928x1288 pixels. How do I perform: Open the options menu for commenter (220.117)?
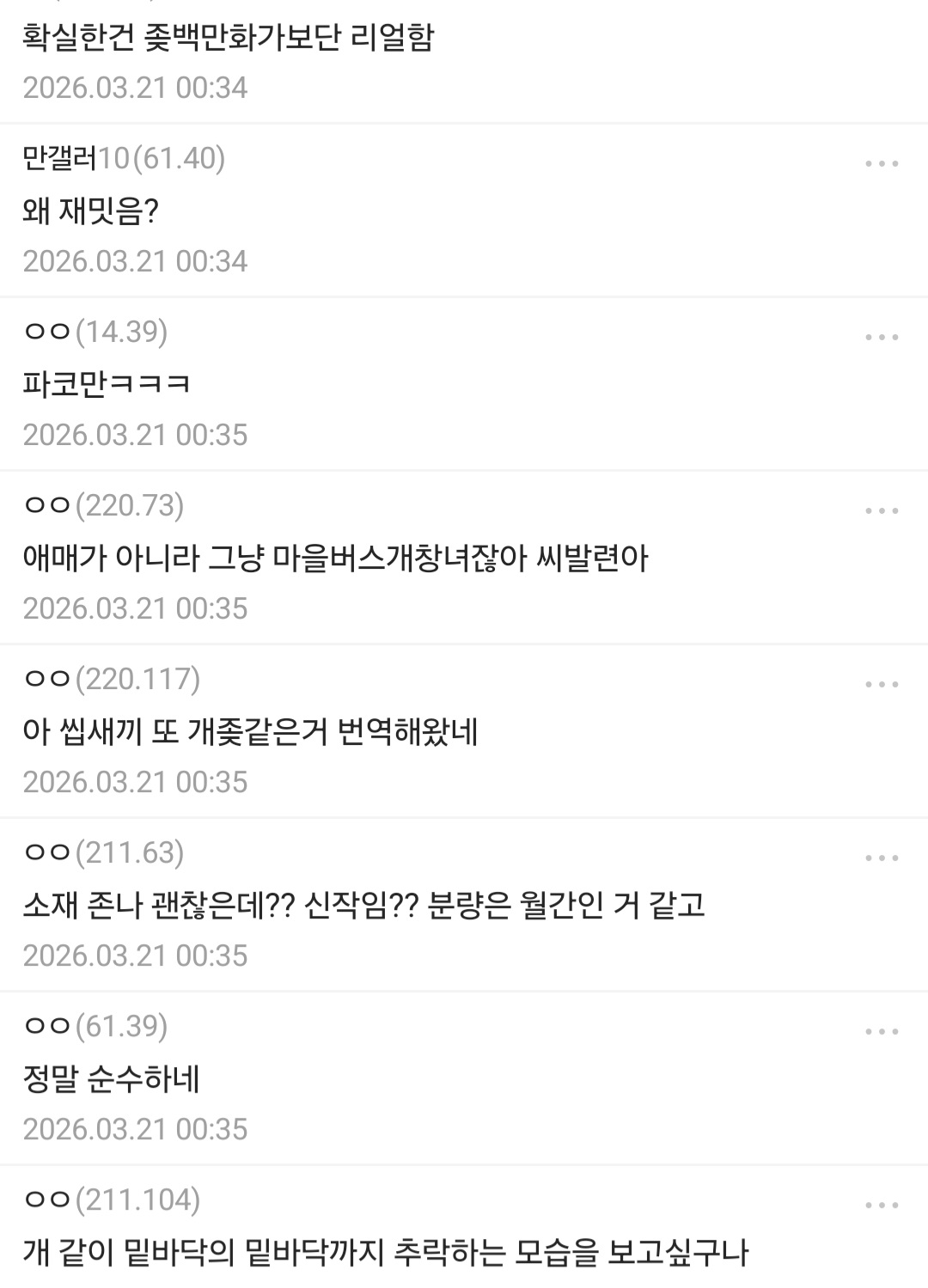tap(882, 684)
